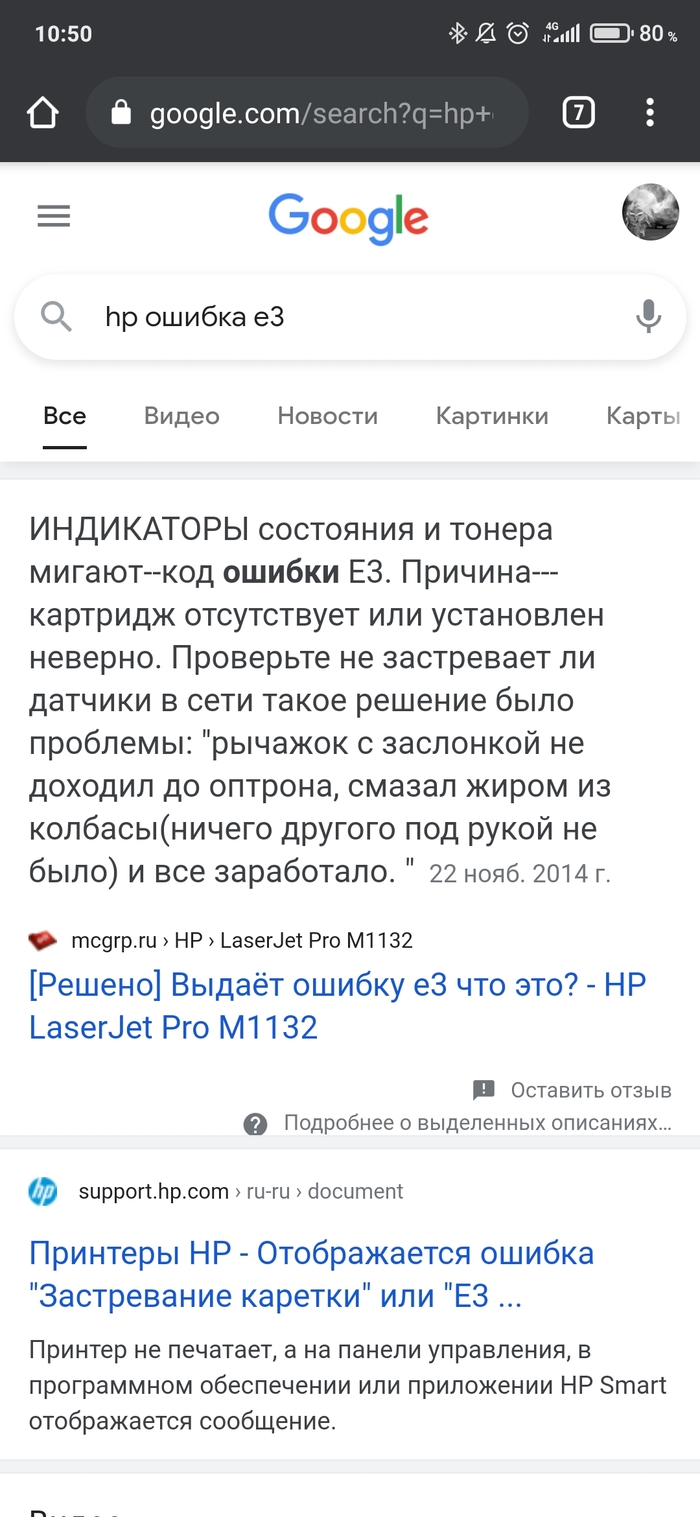Start voice search with the microphone
Image resolution: width=700 pixels, height=1517 pixels.
tap(648, 317)
